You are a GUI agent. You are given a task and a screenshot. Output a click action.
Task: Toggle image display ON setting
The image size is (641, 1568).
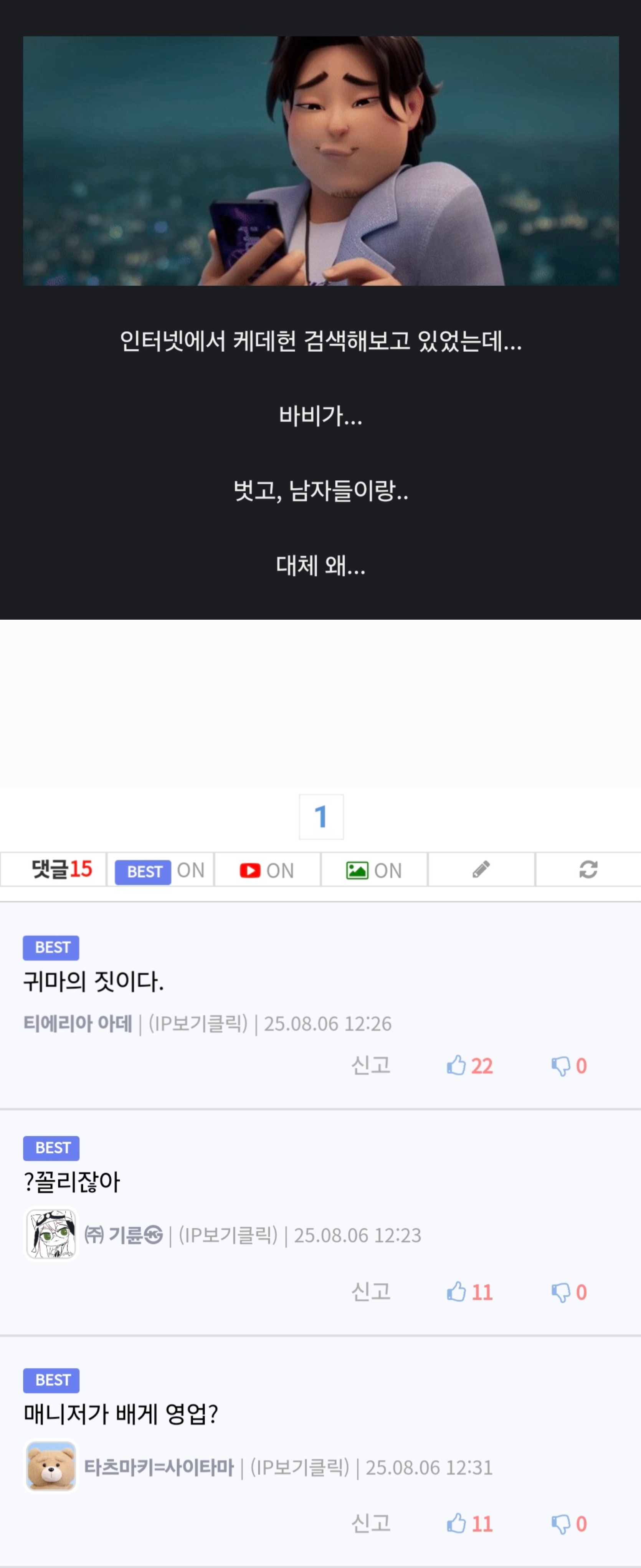coord(374,870)
